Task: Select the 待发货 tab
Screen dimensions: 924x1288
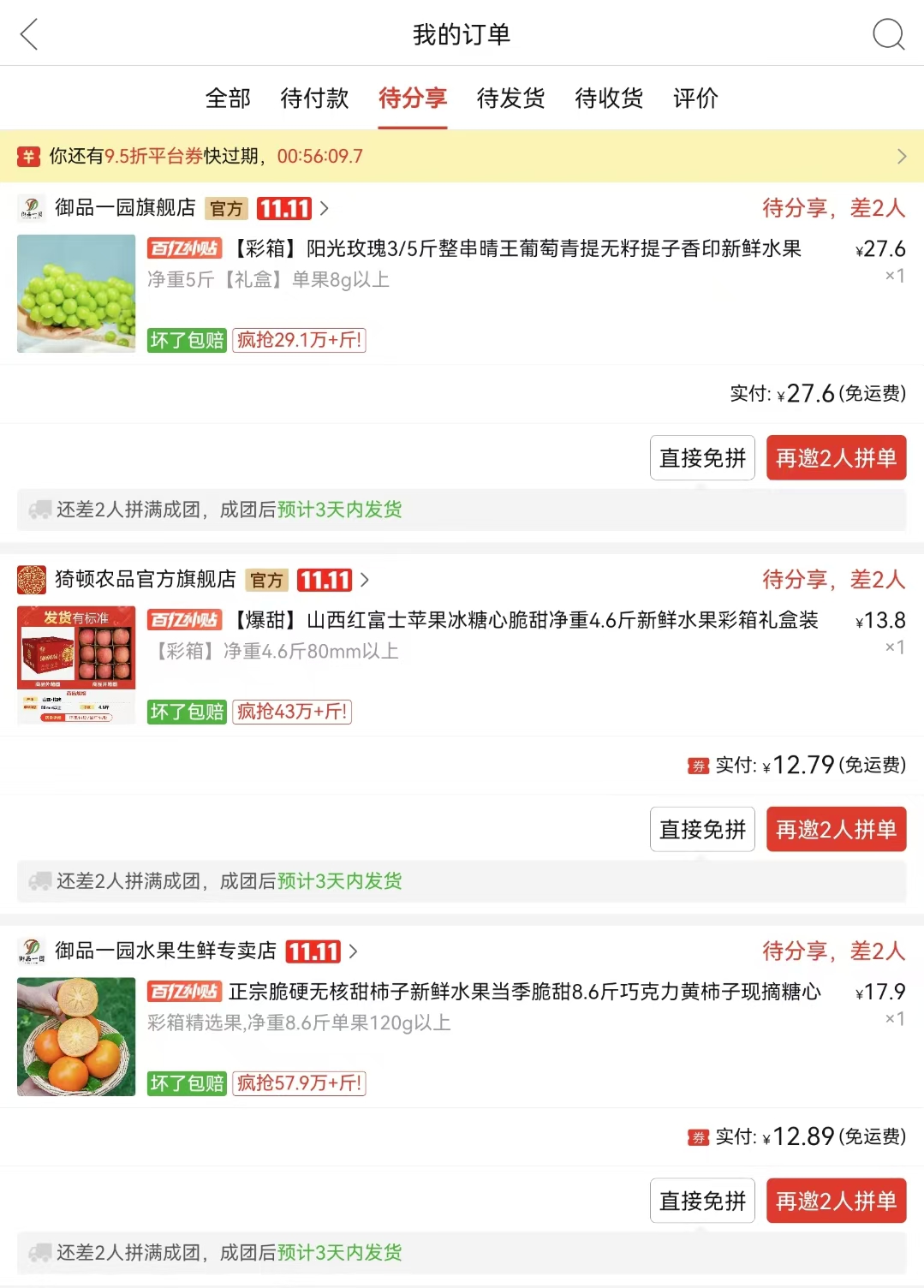Action: 510,98
